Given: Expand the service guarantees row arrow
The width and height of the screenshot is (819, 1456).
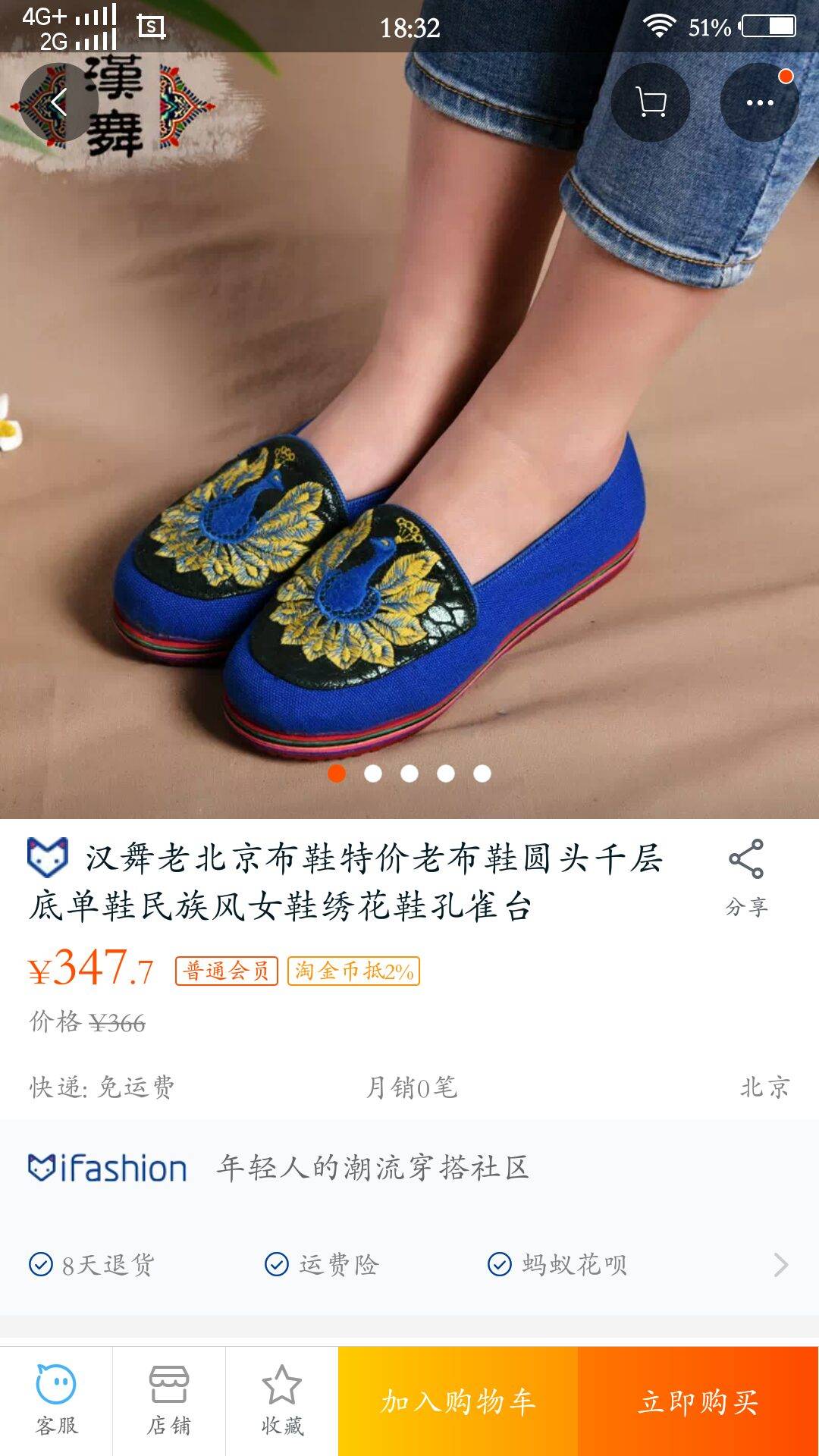Looking at the screenshot, I should 781,1264.
